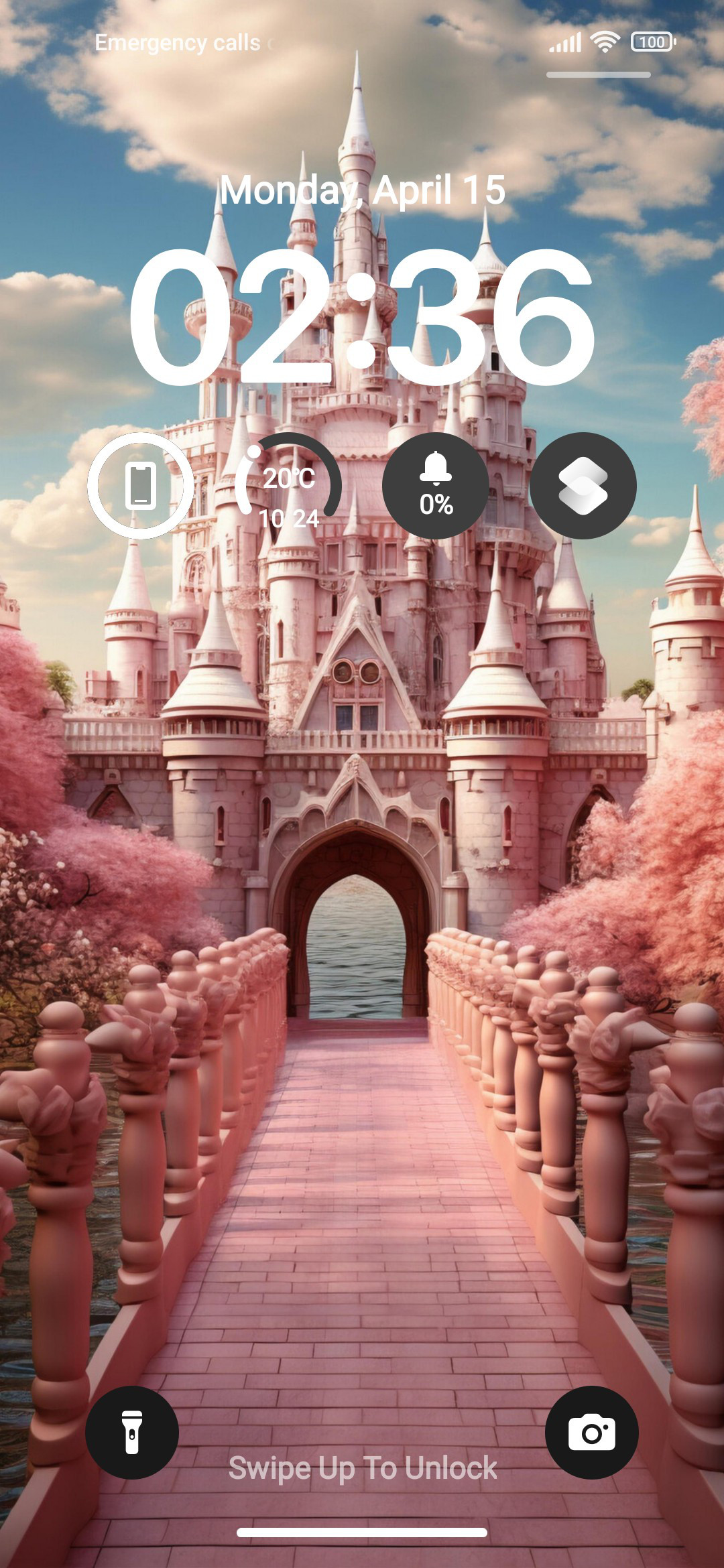Open the phone battery widget
The width and height of the screenshot is (724, 1568).
(x=141, y=486)
